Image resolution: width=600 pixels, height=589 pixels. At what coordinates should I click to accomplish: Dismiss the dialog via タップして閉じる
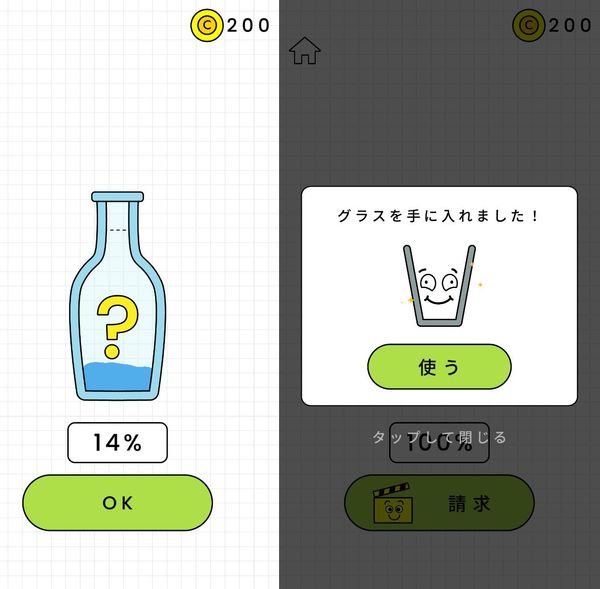(x=439, y=437)
